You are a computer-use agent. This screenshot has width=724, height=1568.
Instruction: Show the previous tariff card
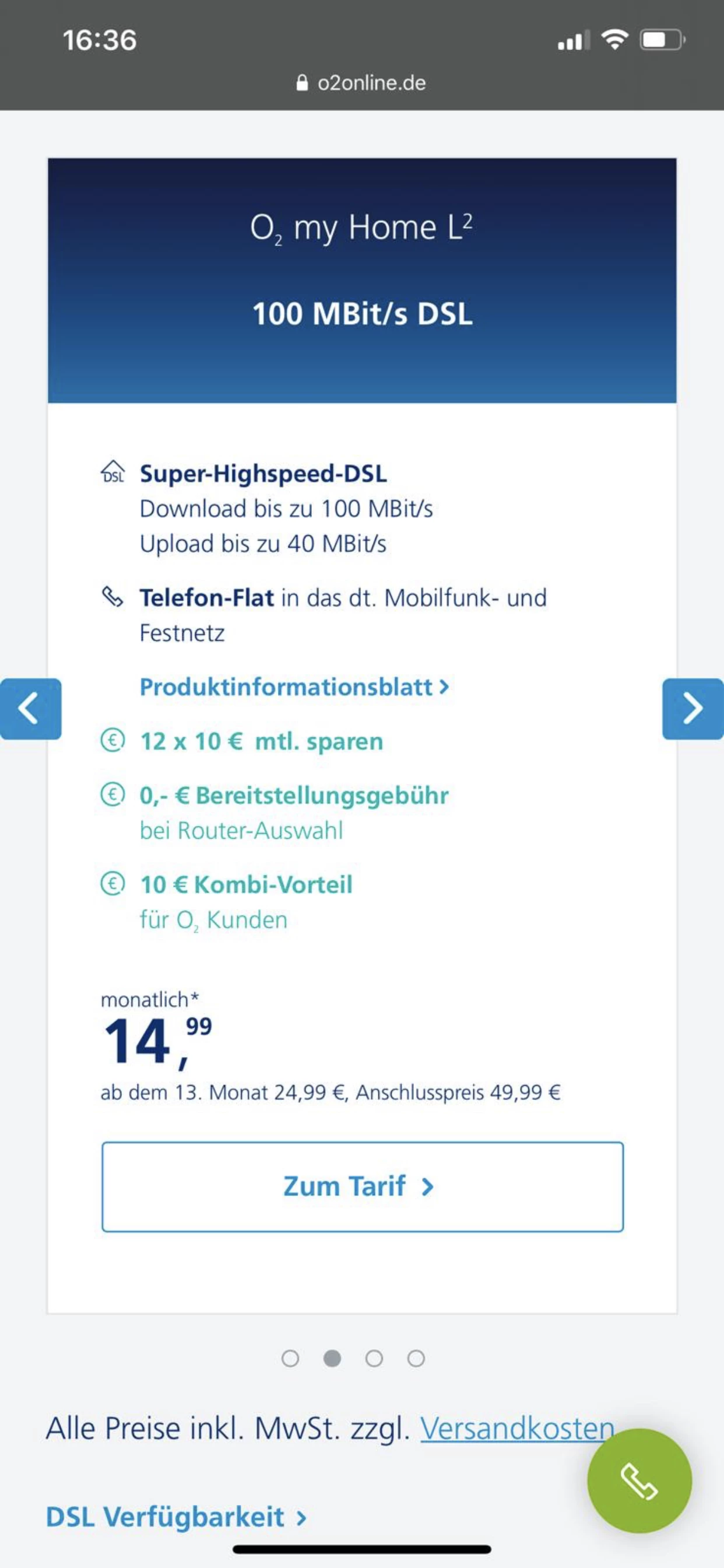click(30, 709)
